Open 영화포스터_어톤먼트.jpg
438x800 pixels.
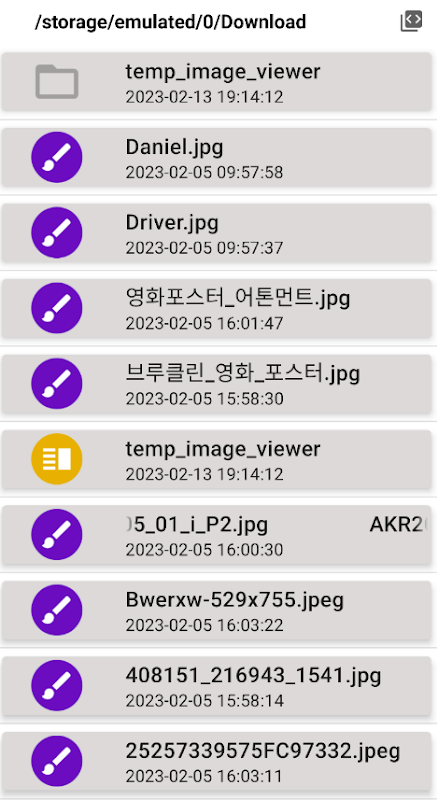coord(216,308)
